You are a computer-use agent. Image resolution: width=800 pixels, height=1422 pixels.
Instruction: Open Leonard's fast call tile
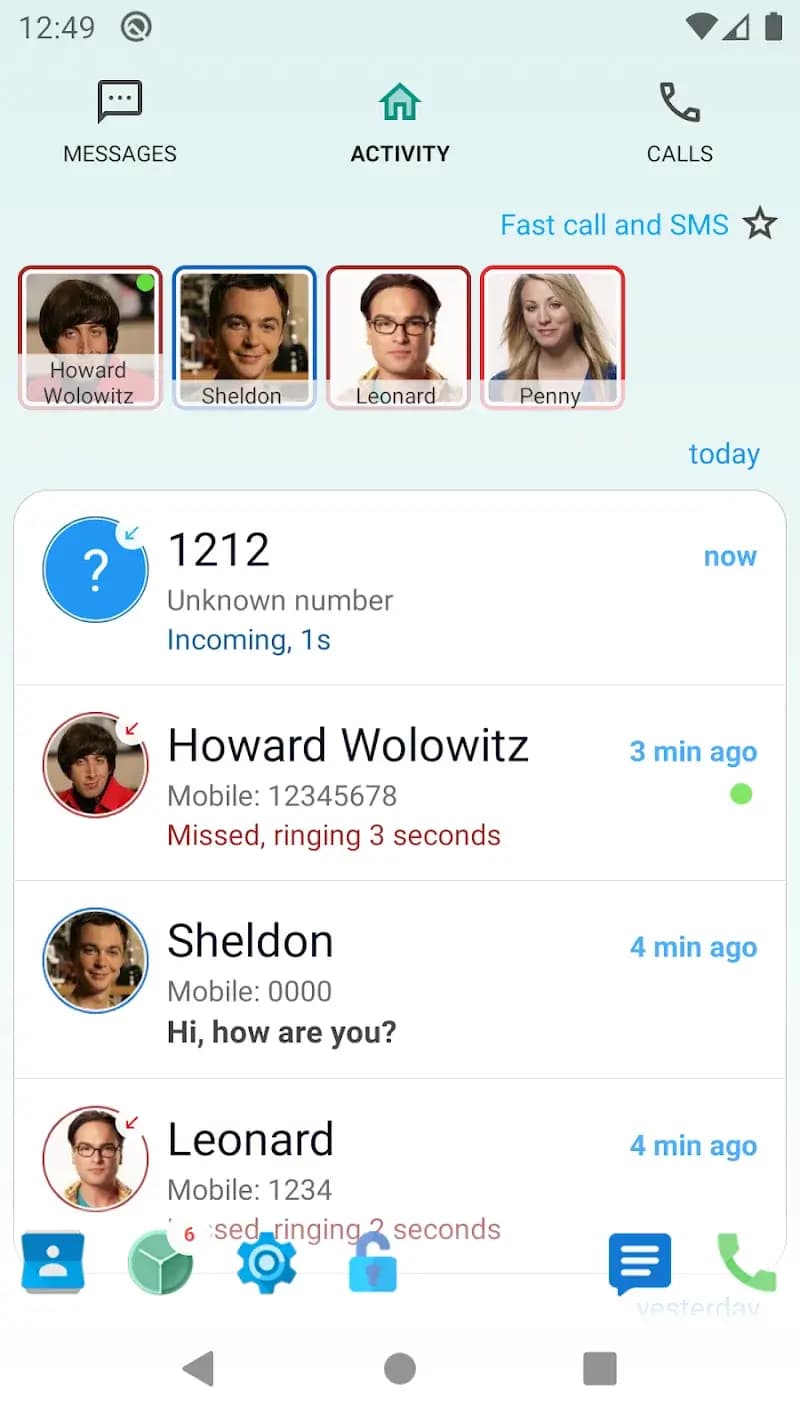(398, 337)
